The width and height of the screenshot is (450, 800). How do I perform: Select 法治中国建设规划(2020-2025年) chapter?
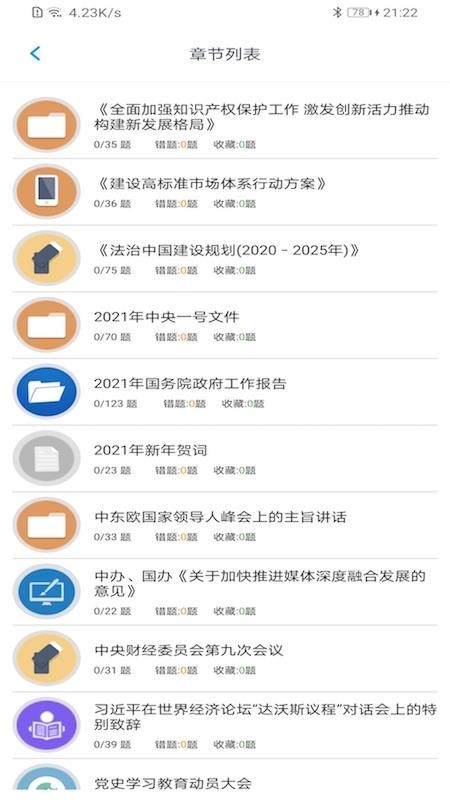tap(225, 259)
